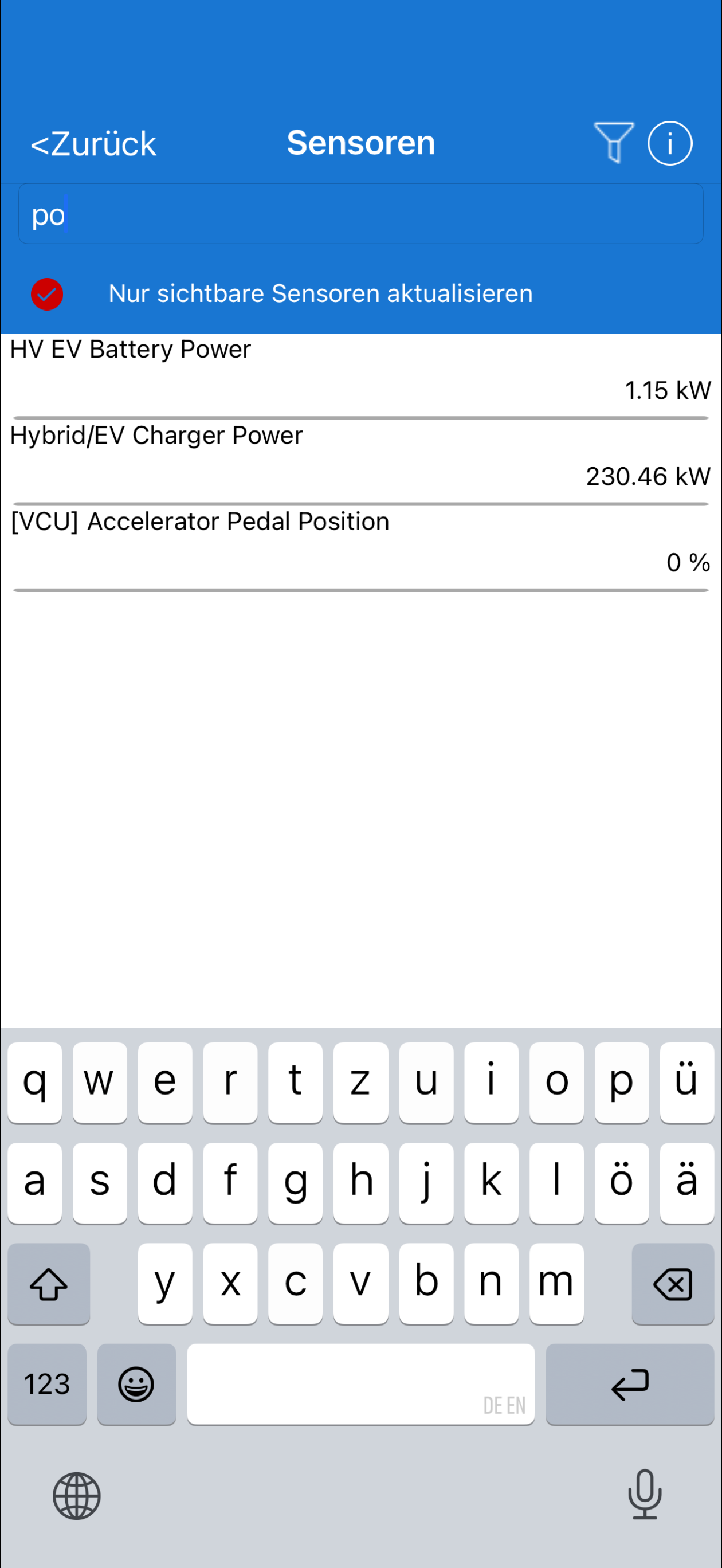Open the sensor filter icon

click(x=613, y=143)
